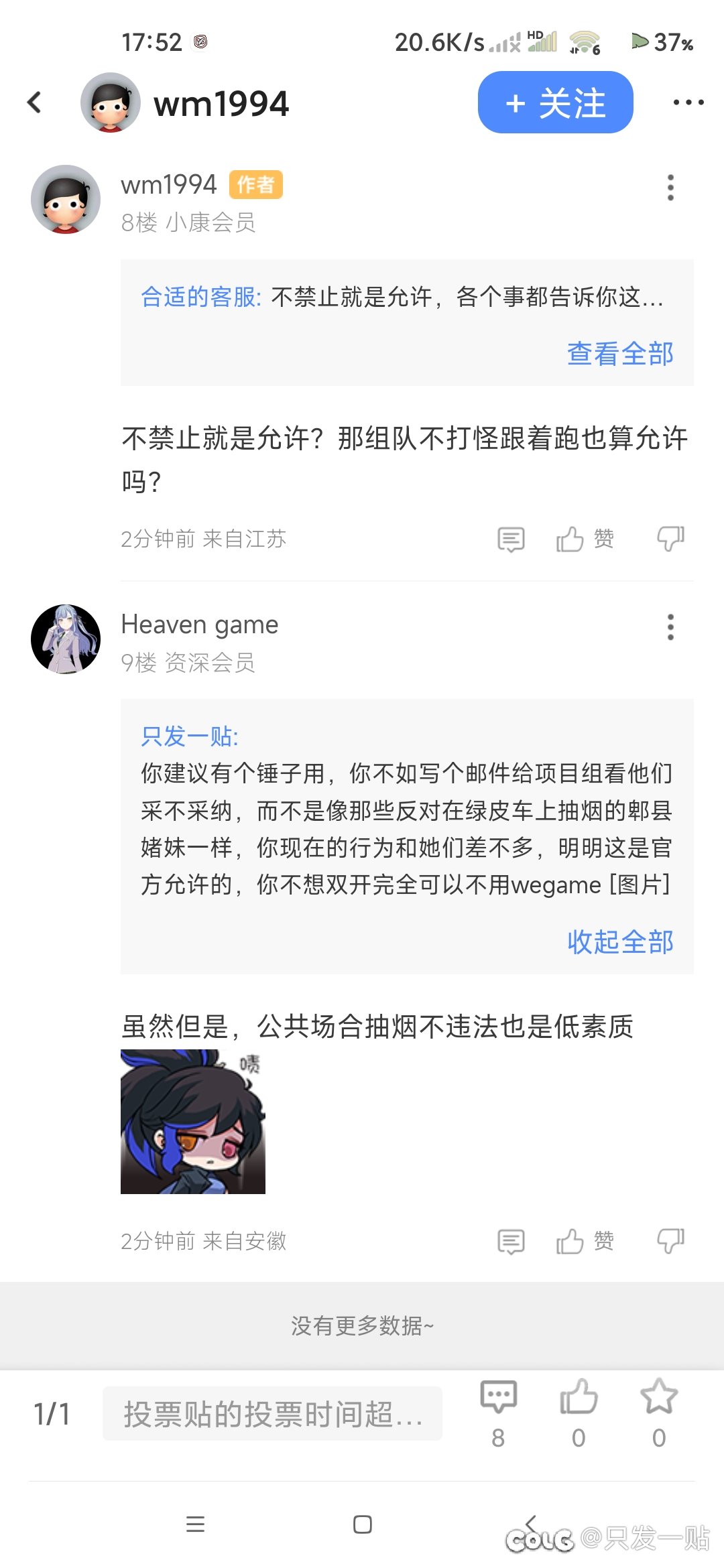Expand the quoted reply with 查看全部
The image size is (724, 1568).
tap(620, 354)
